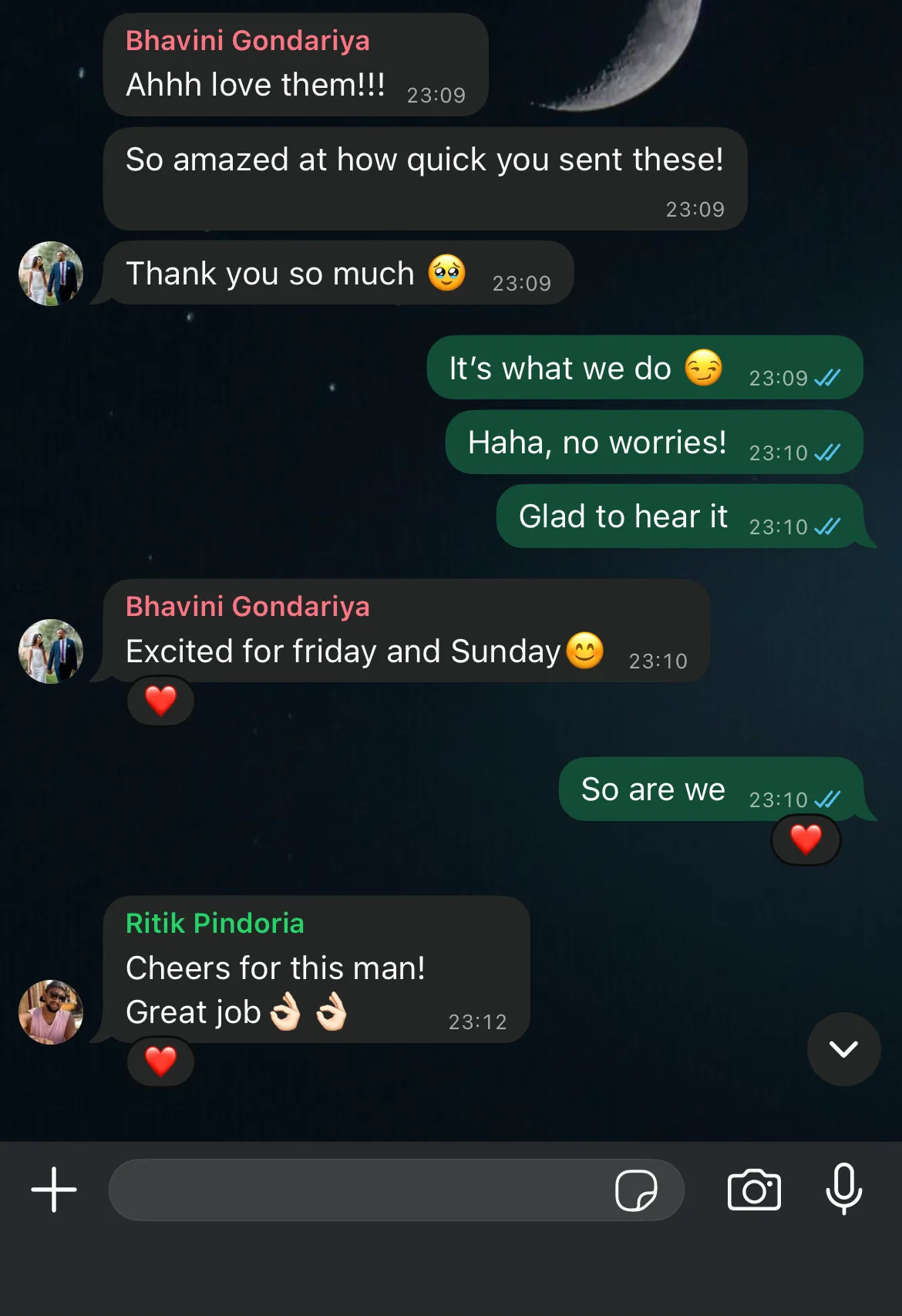View heart reaction on Ritik's message
902x1316 pixels.
click(x=160, y=1062)
